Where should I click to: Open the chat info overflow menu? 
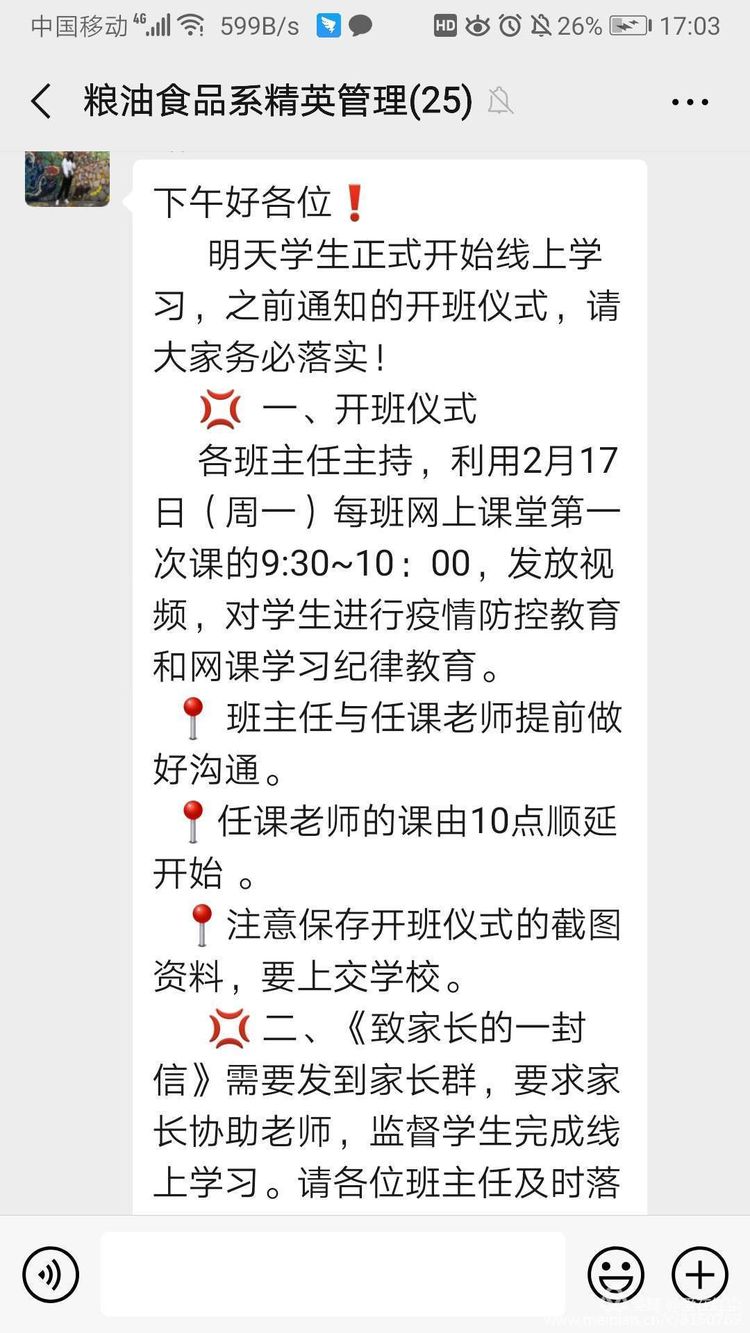pos(690,102)
